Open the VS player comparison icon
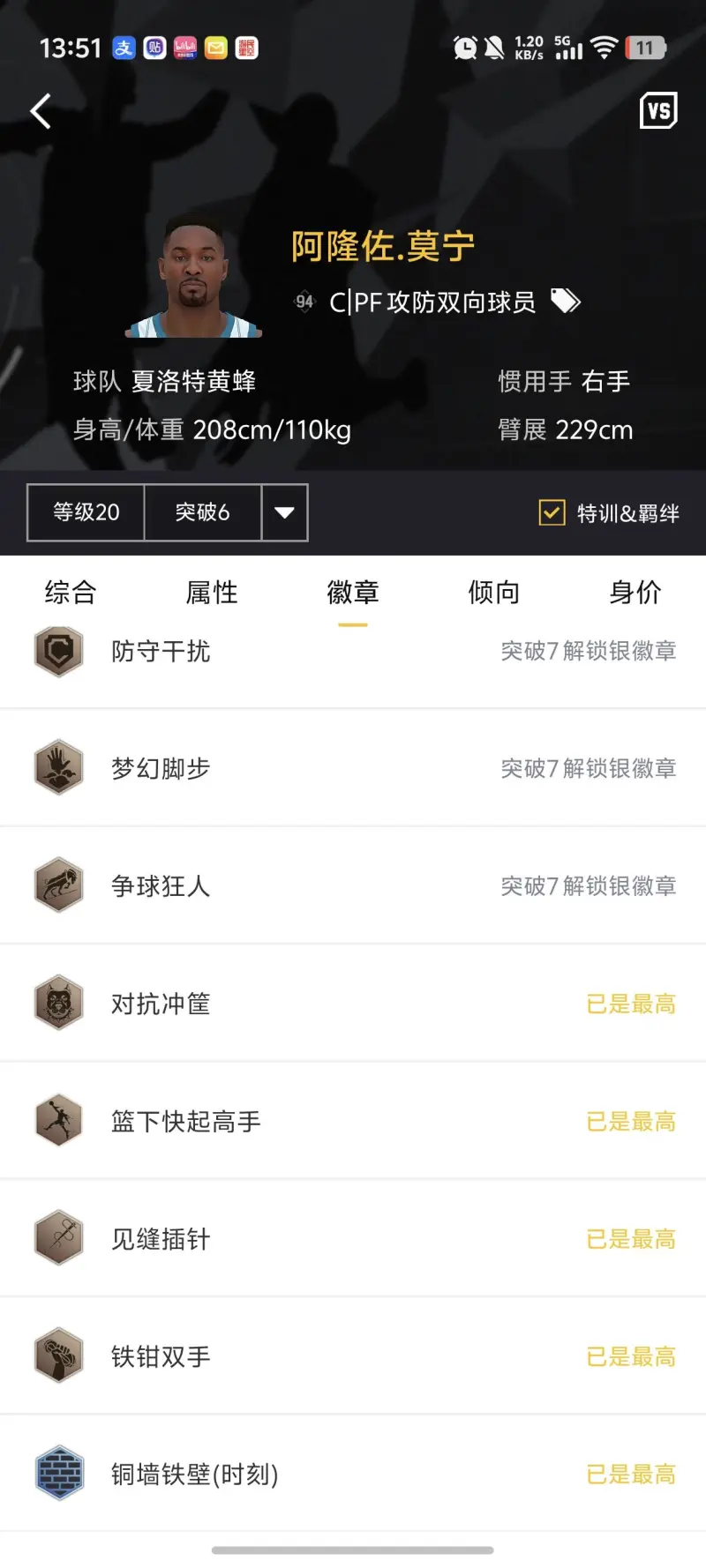Image resolution: width=706 pixels, height=1568 pixels. tap(658, 110)
